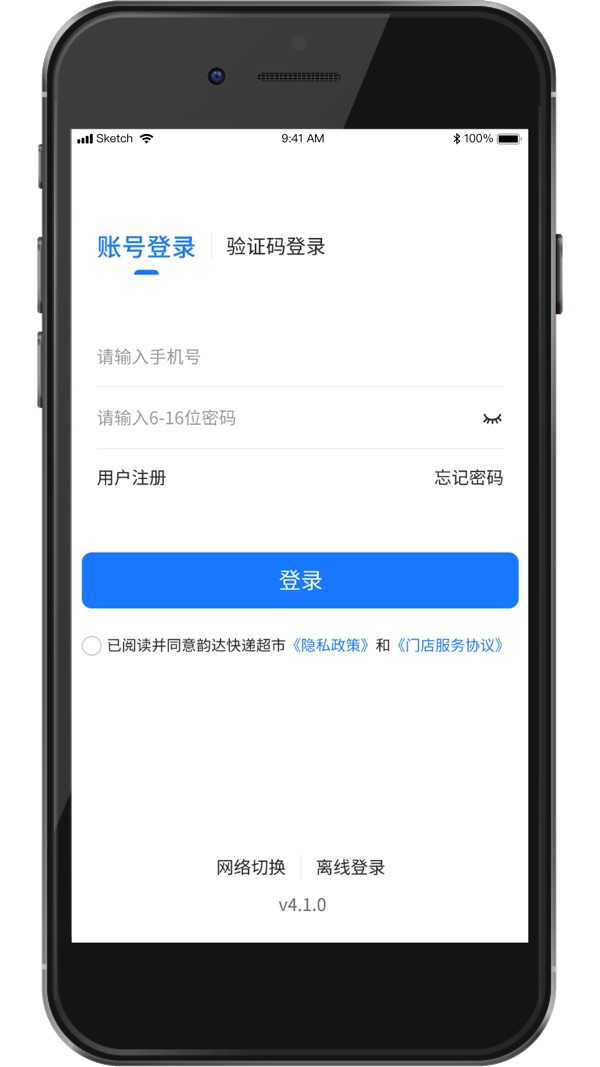Switch to the 验证码登录 tab
Image resolution: width=600 pixels, height=1067 pixels.
coord(276,247)
